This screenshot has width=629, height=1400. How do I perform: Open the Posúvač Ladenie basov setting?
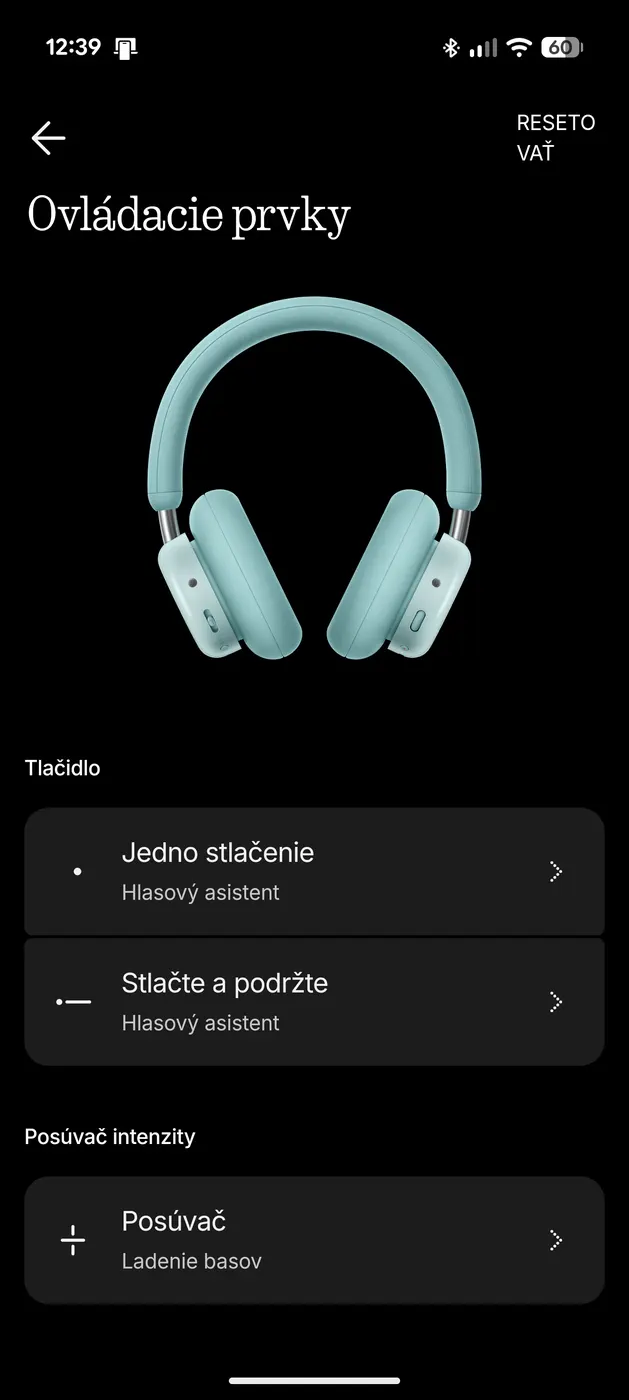(x=314, y=1240)
